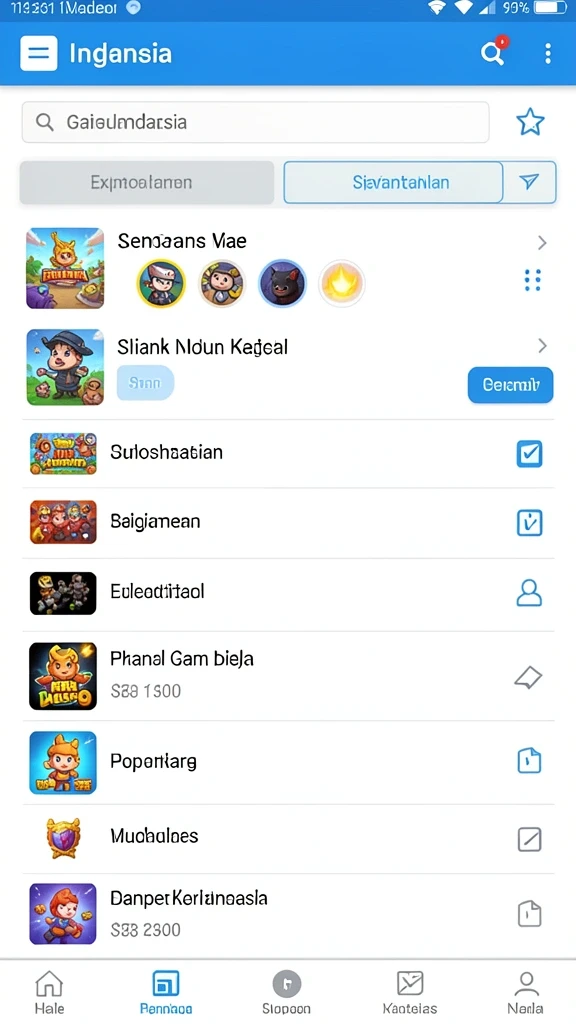
Task: Tap the star favorites icon
Action: point(530,122)
